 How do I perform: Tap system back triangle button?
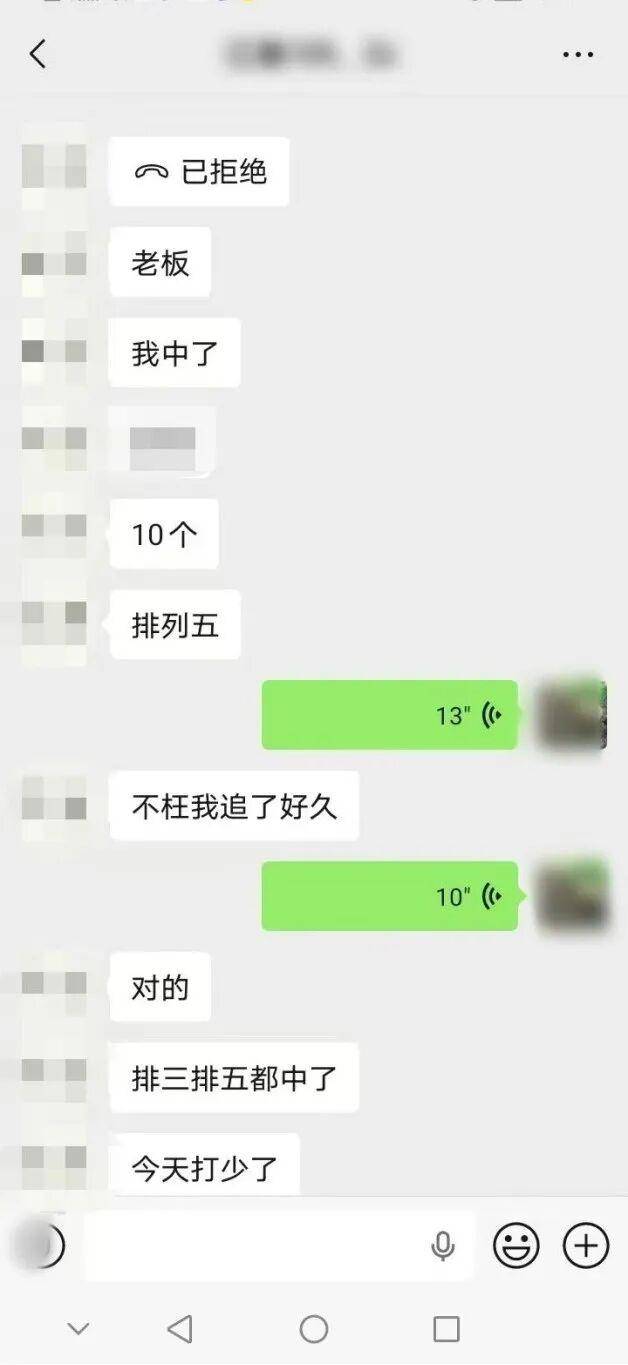(180, 1329)
